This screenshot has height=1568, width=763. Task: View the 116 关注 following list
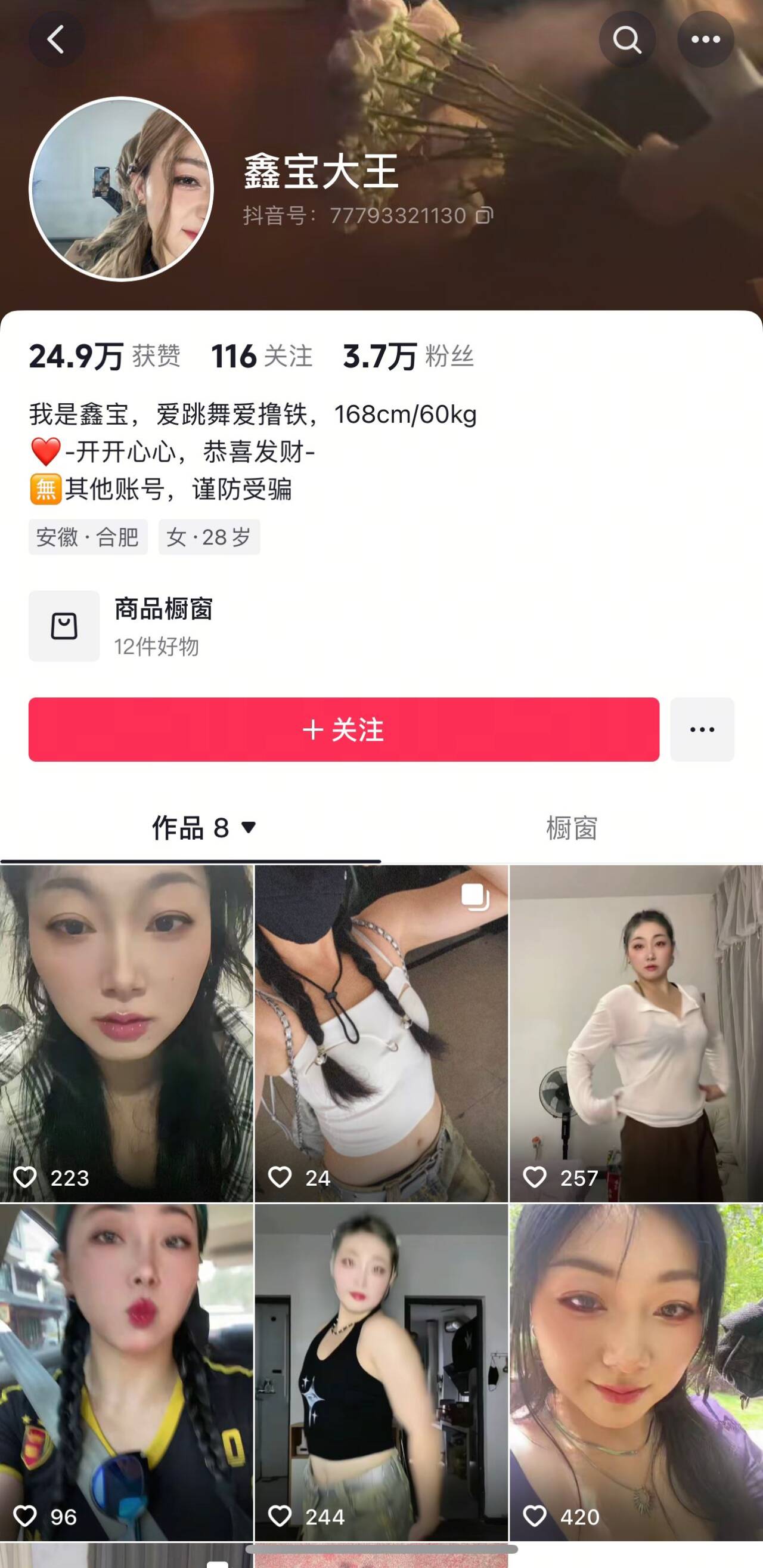[262, 356]
